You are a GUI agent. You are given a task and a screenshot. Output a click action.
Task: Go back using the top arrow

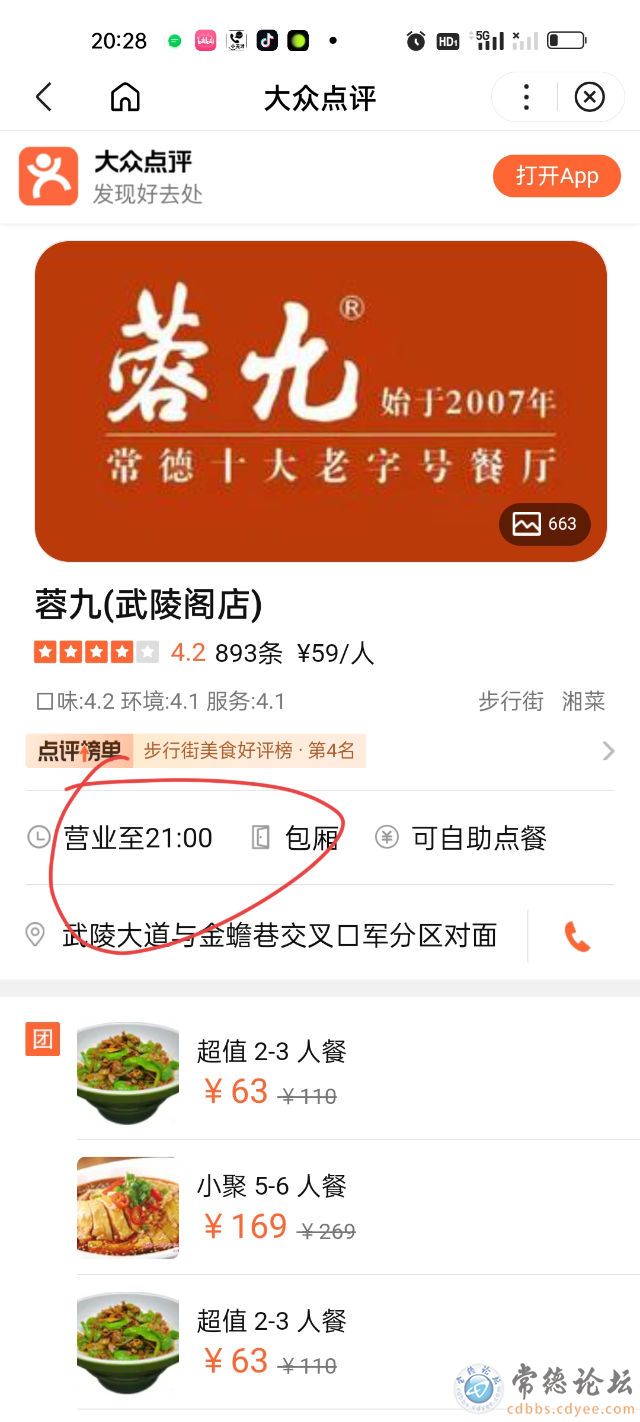[x=43, y=97]
